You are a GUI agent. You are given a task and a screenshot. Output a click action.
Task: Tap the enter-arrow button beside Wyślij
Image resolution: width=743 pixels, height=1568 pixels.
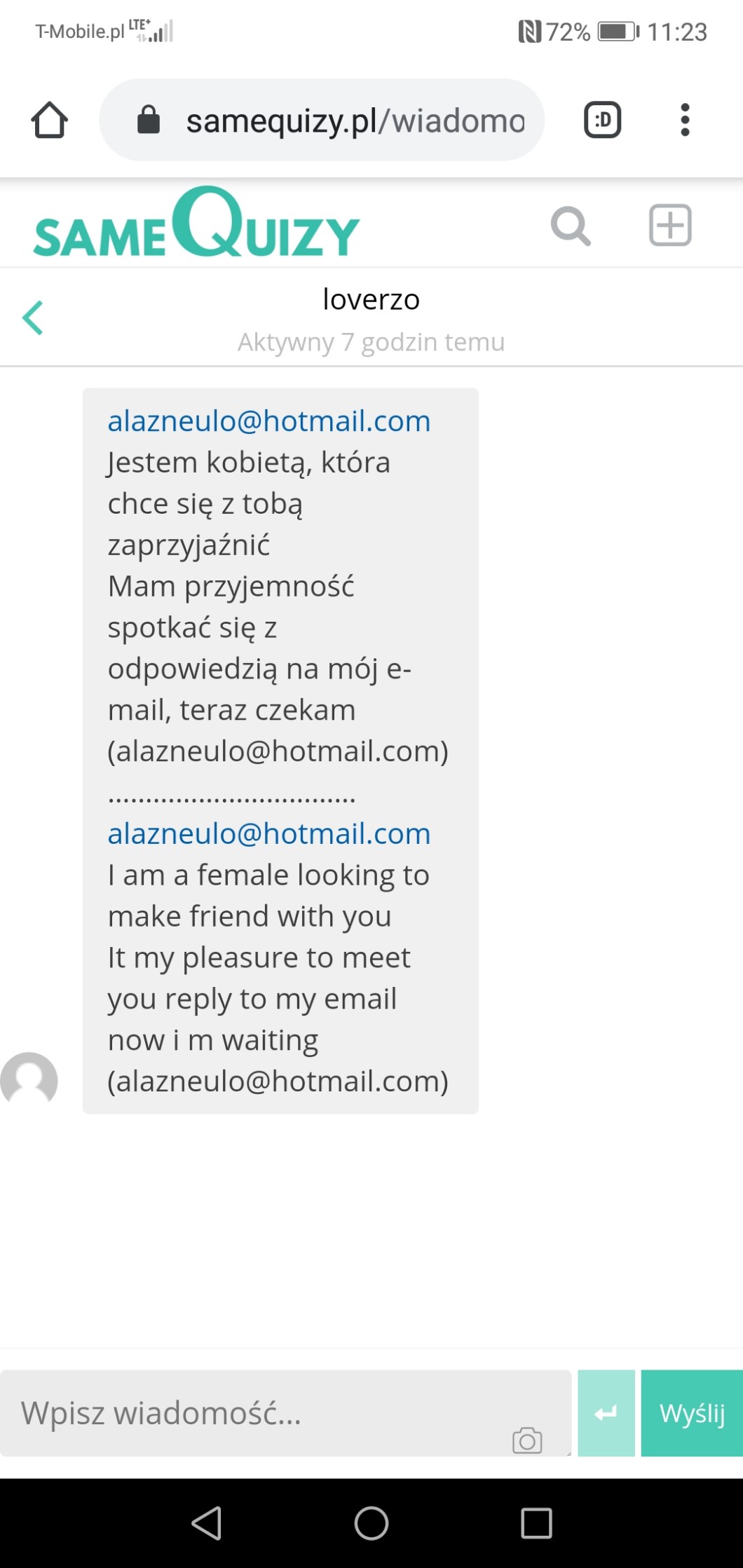coord(606,1413)
